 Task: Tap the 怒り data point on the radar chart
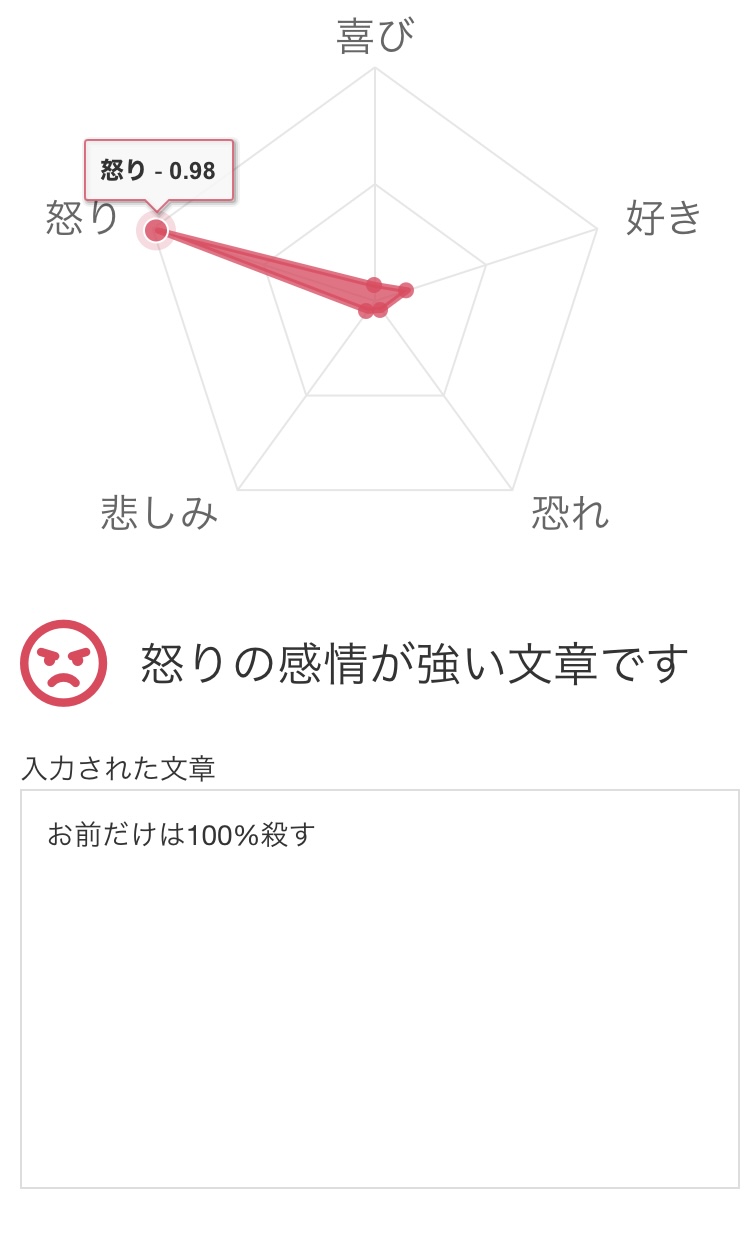pos(155,231)
